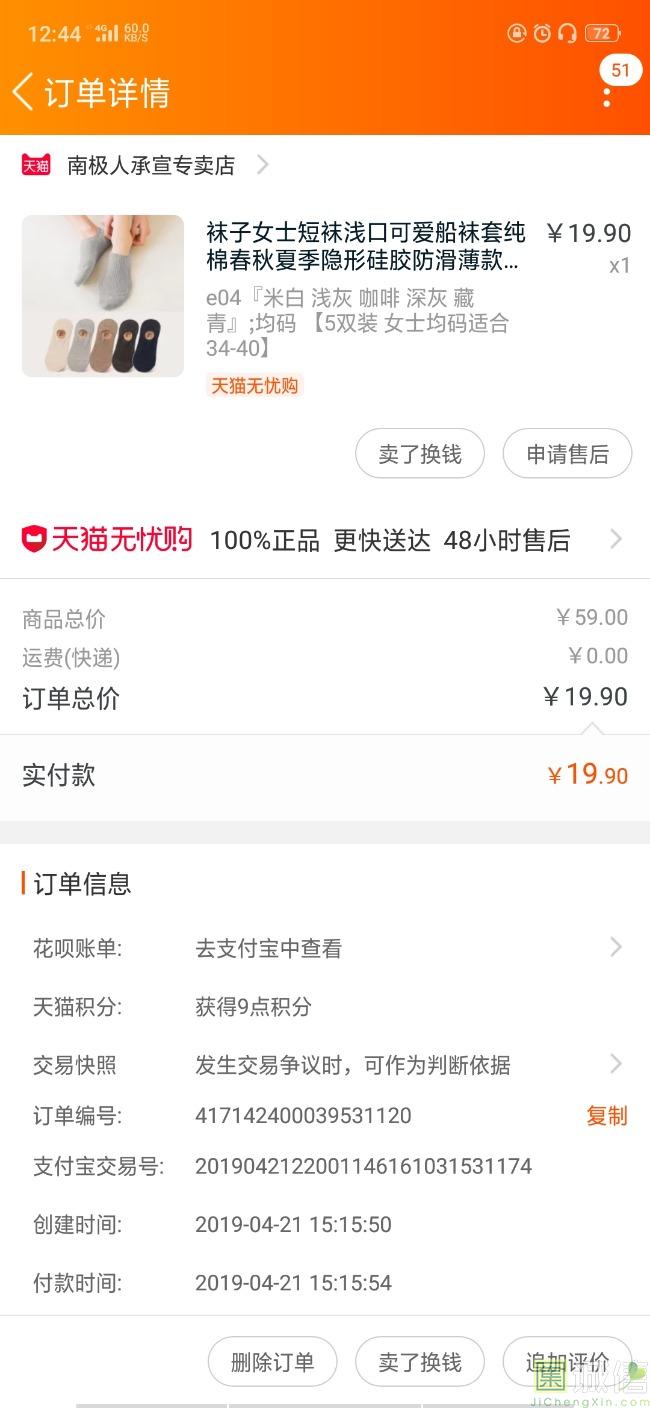The image size is (650, 1408).
Task: Tap 卖了换钱 in the bottom bar
Action: point(420,1362)
